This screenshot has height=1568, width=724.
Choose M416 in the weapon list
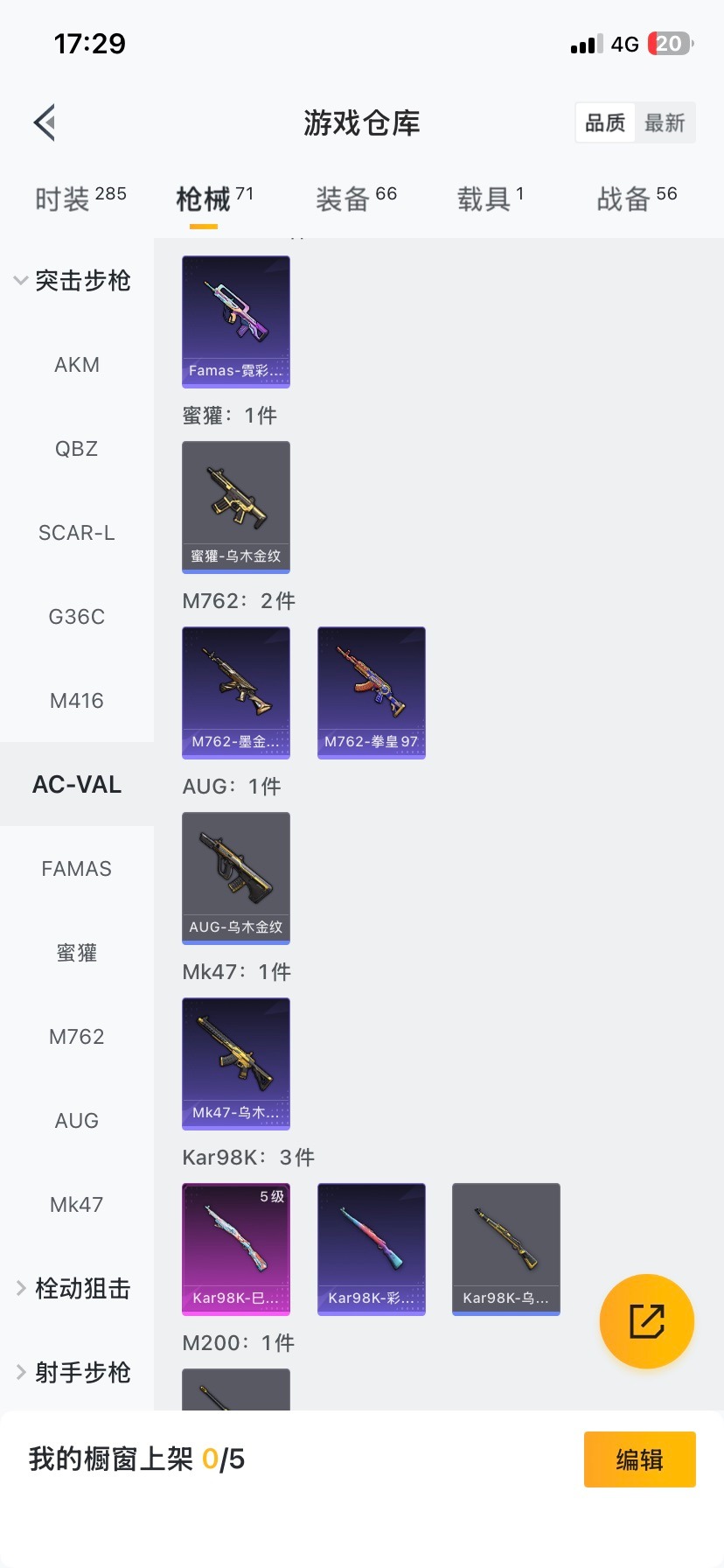[77, 701]
